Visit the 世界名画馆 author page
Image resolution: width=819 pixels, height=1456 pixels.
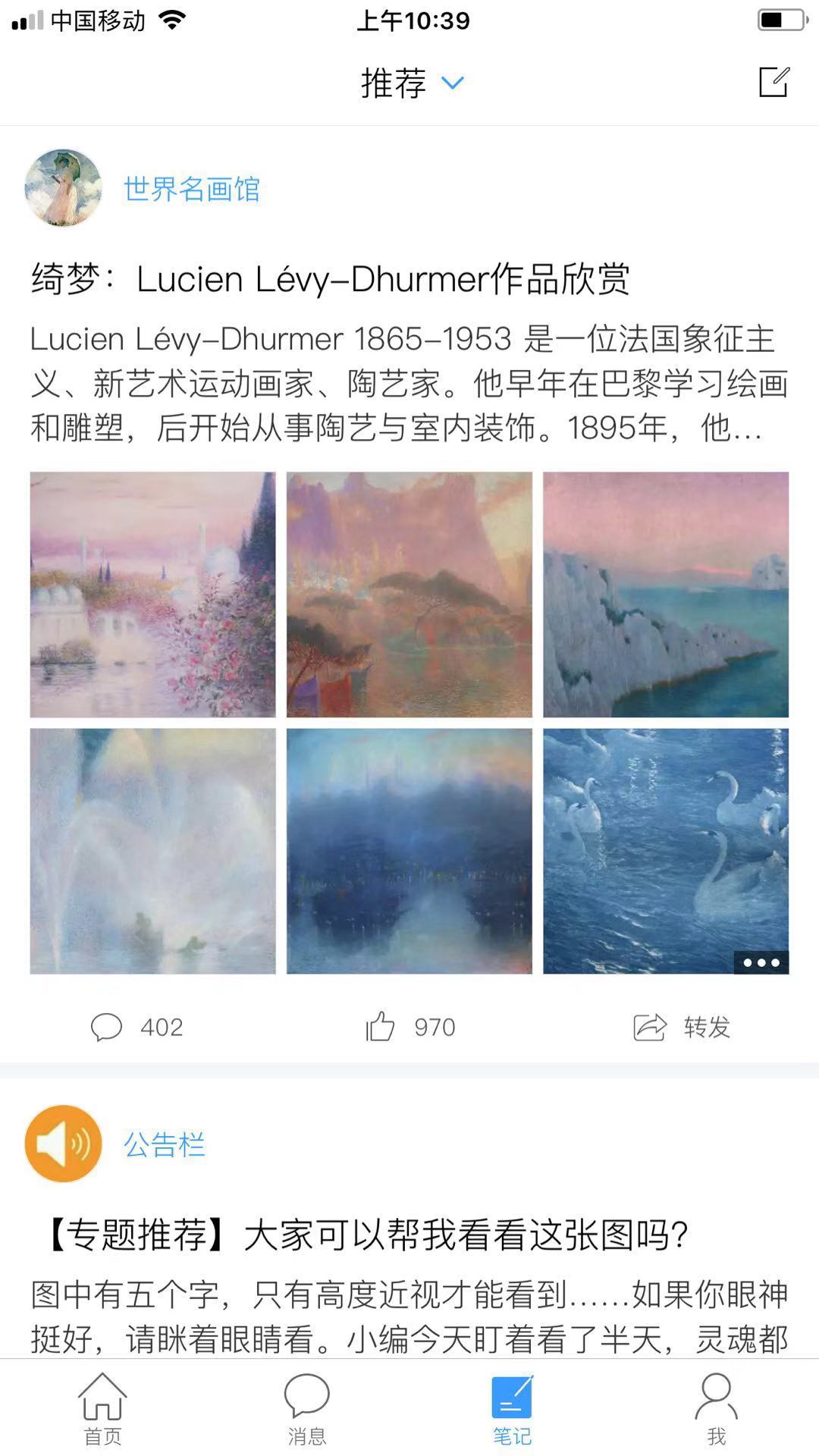tap(192, 189)
